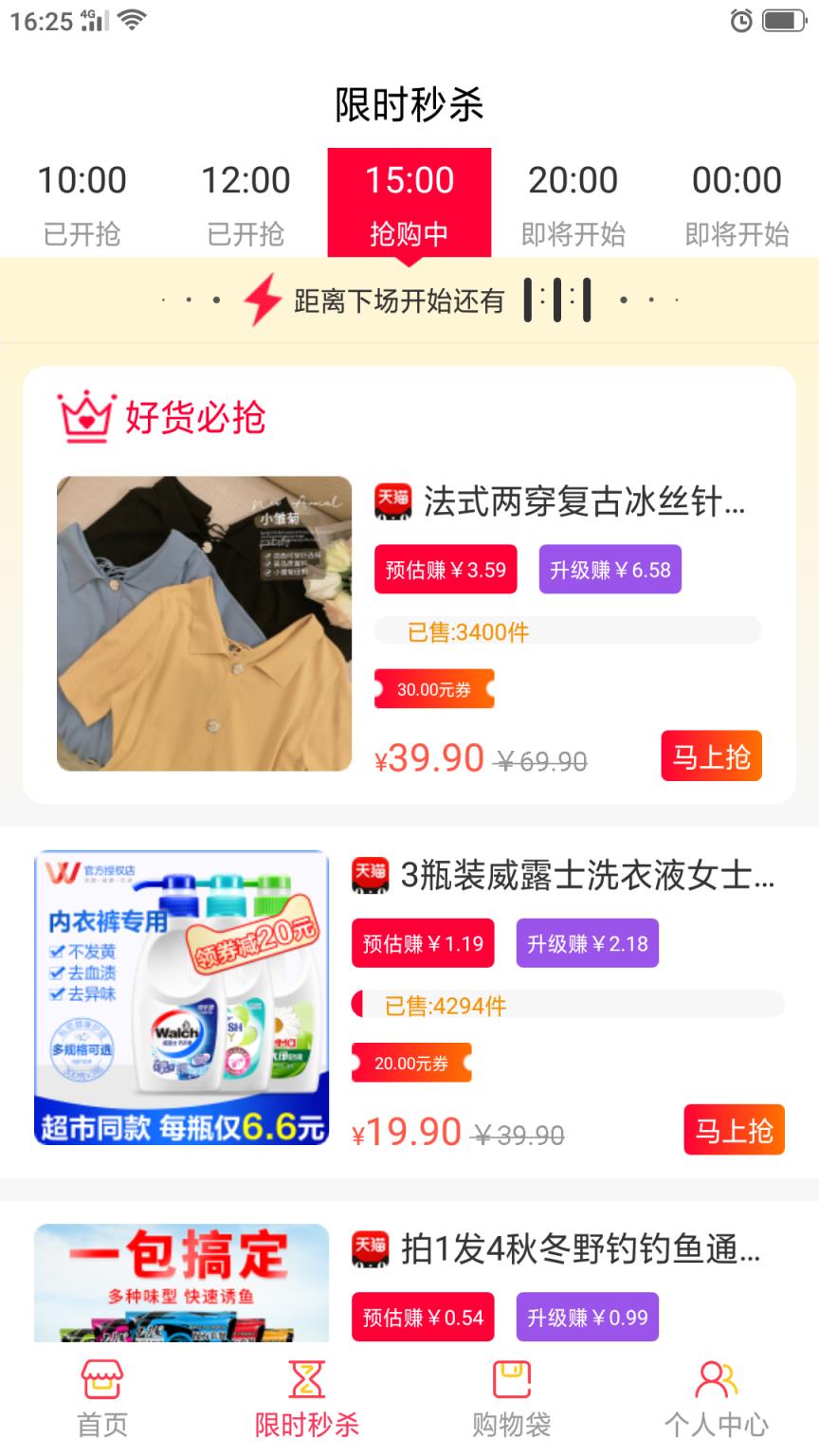Click the Tmall logo on the knitwear listing

pos(391,505)
